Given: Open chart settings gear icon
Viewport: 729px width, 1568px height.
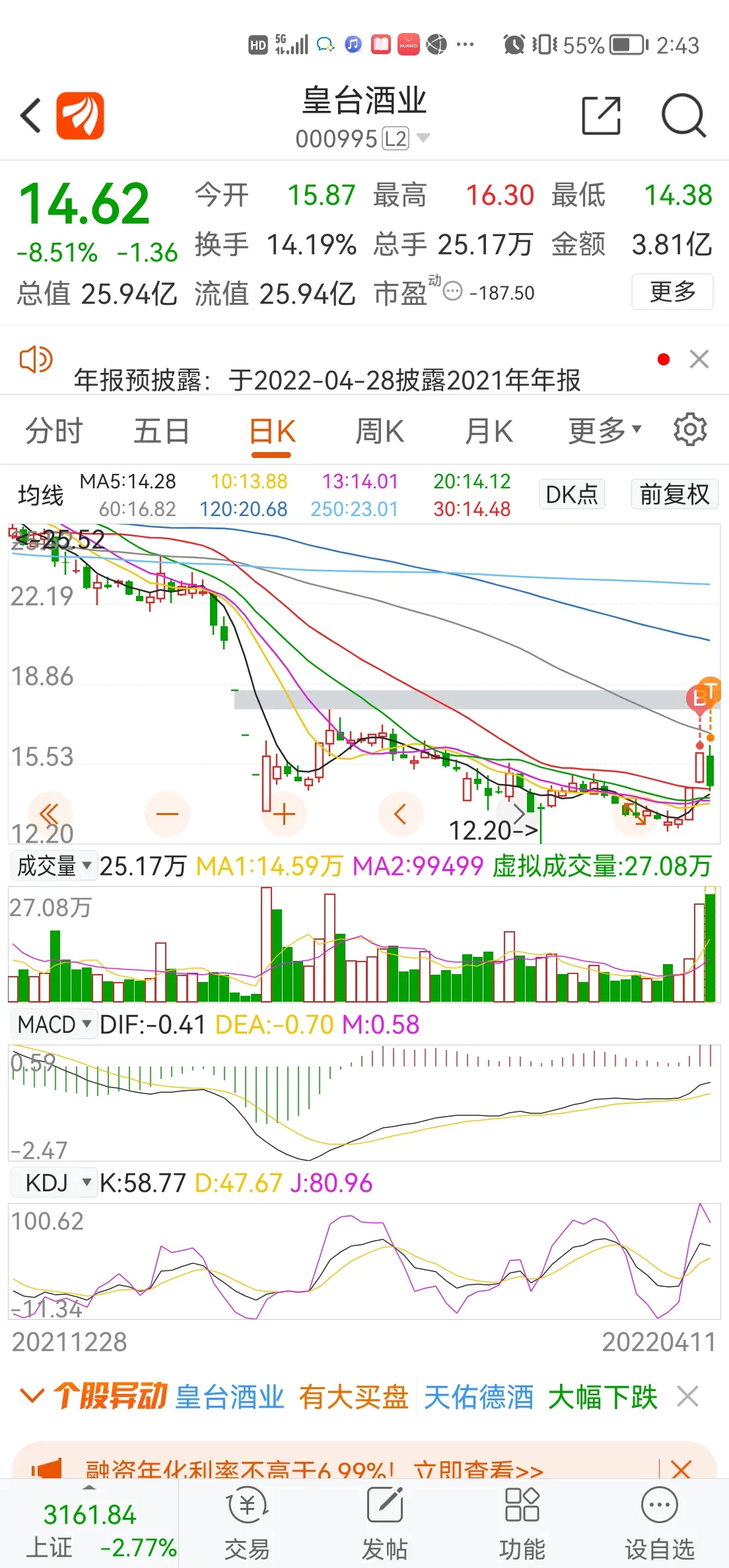Looking at the screenshot, I should pos(690,430).
